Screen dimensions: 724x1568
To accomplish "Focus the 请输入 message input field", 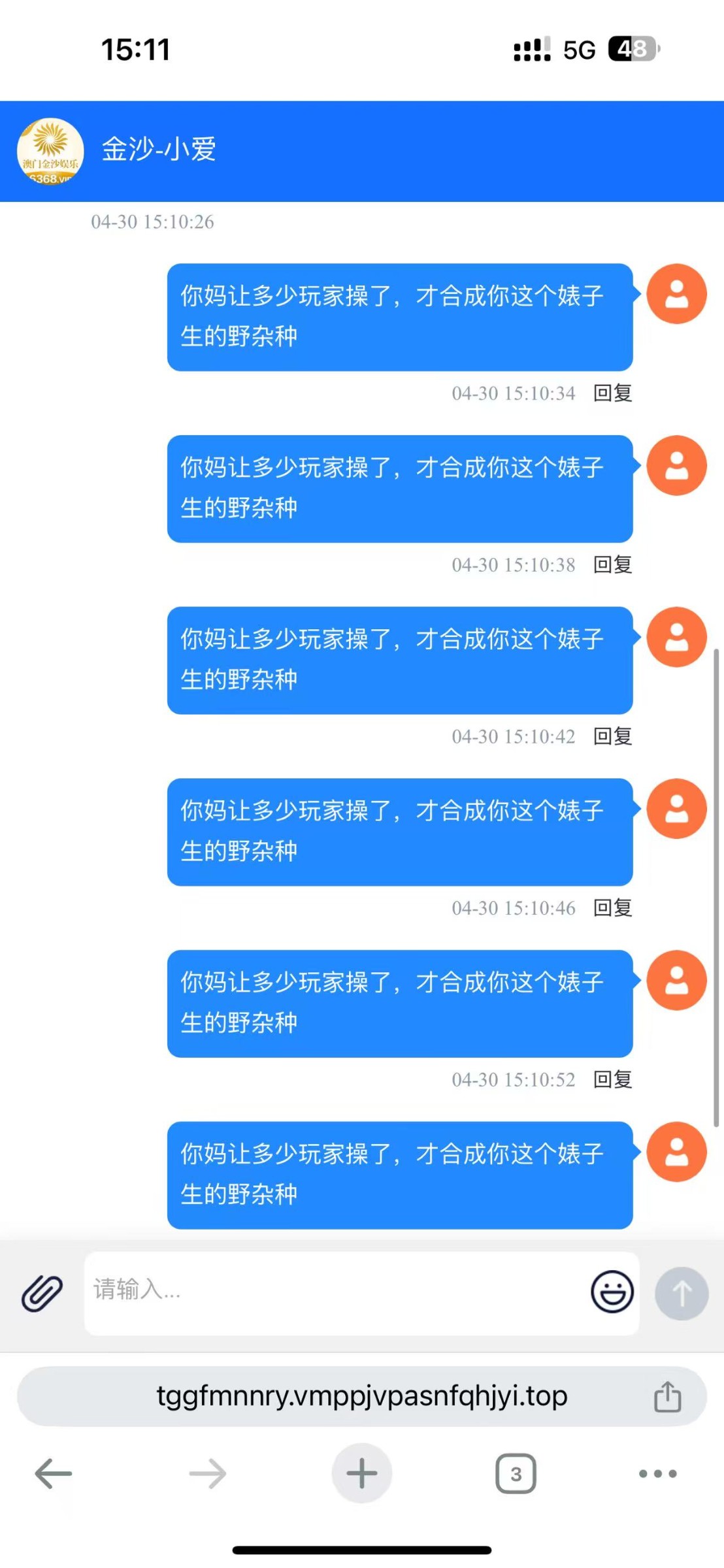I will [333, 1292].
